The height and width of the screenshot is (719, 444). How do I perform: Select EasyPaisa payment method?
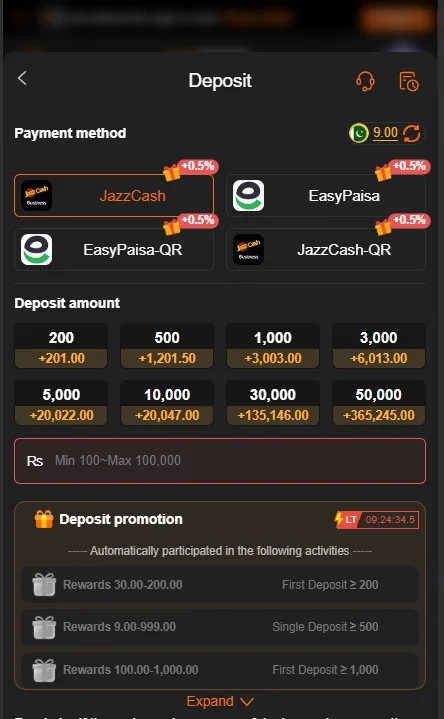tap(326, 196)
